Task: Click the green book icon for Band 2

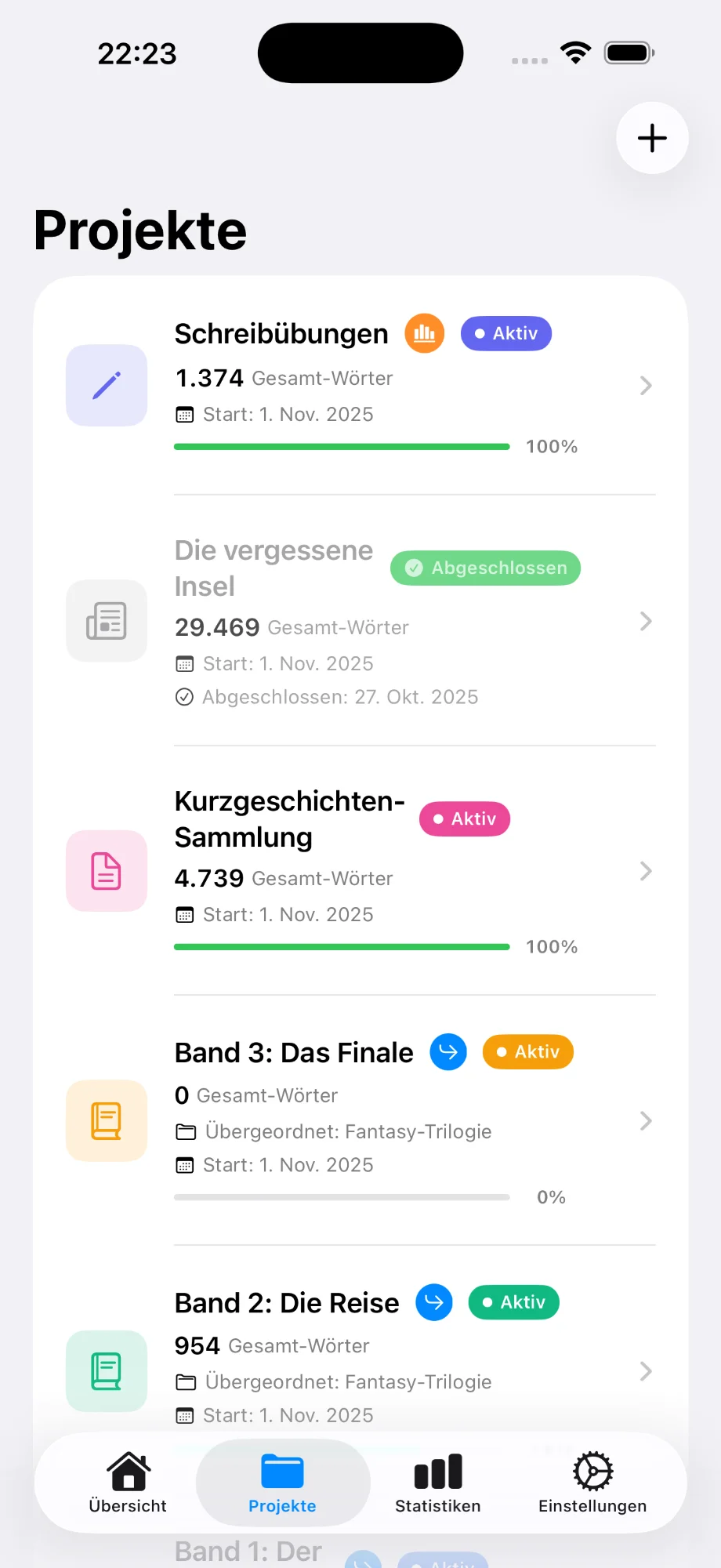Action: click(106, 1372)
